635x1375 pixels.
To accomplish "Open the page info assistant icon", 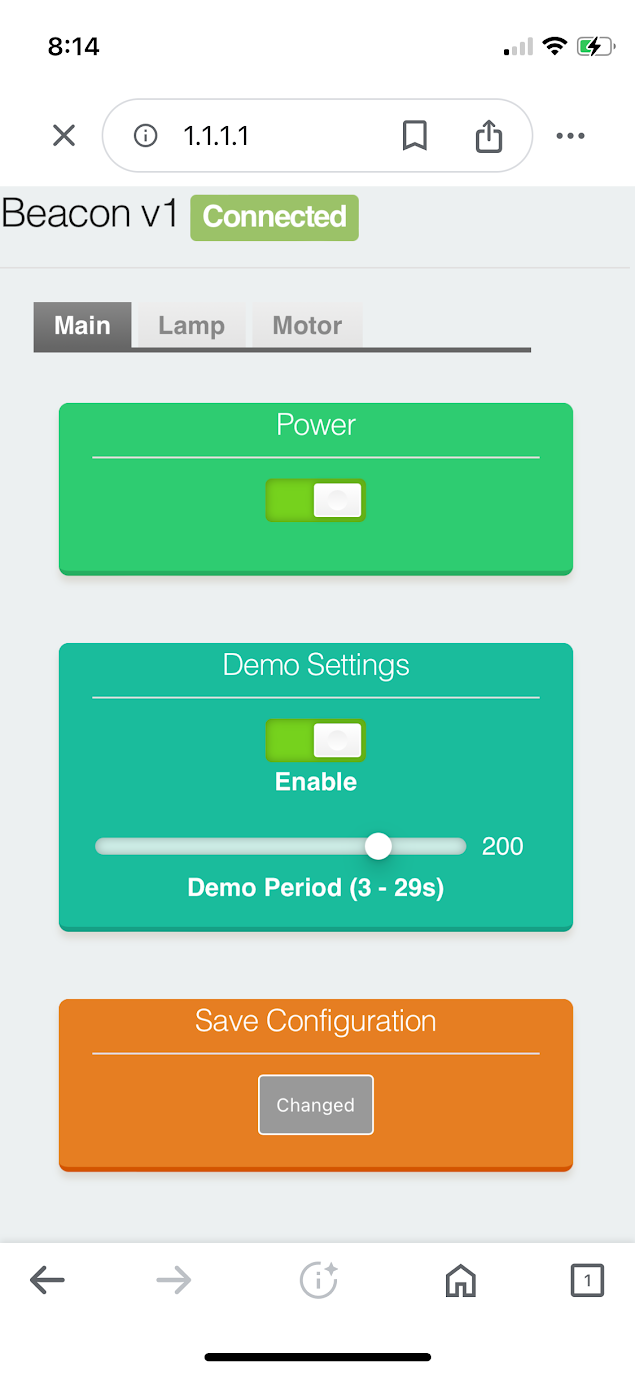I will pyautogui.click(x=319, y=1280).
